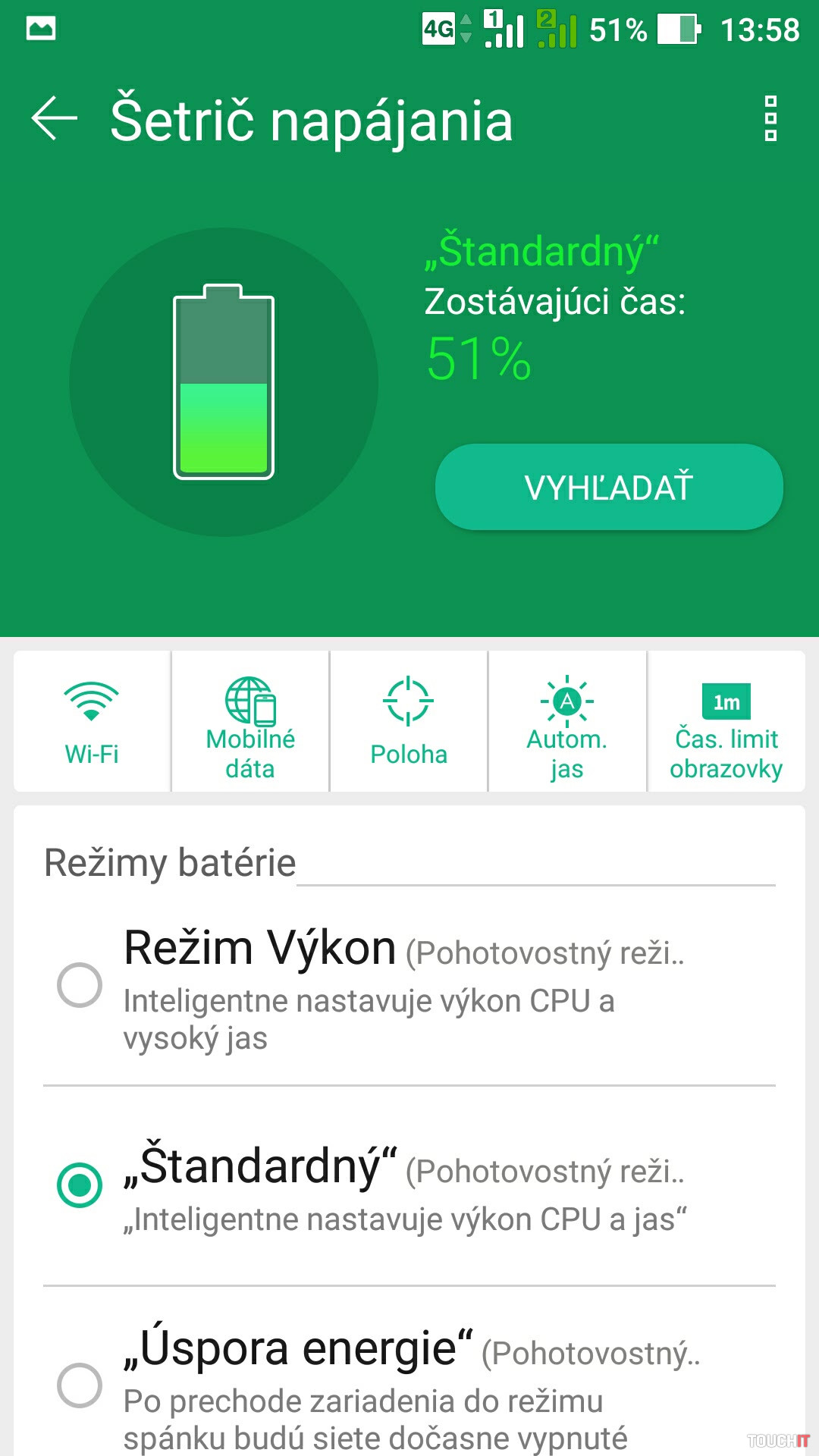Toggle Autom. jas brightness
Screen dimensions: 819x1456
[566, 721]
